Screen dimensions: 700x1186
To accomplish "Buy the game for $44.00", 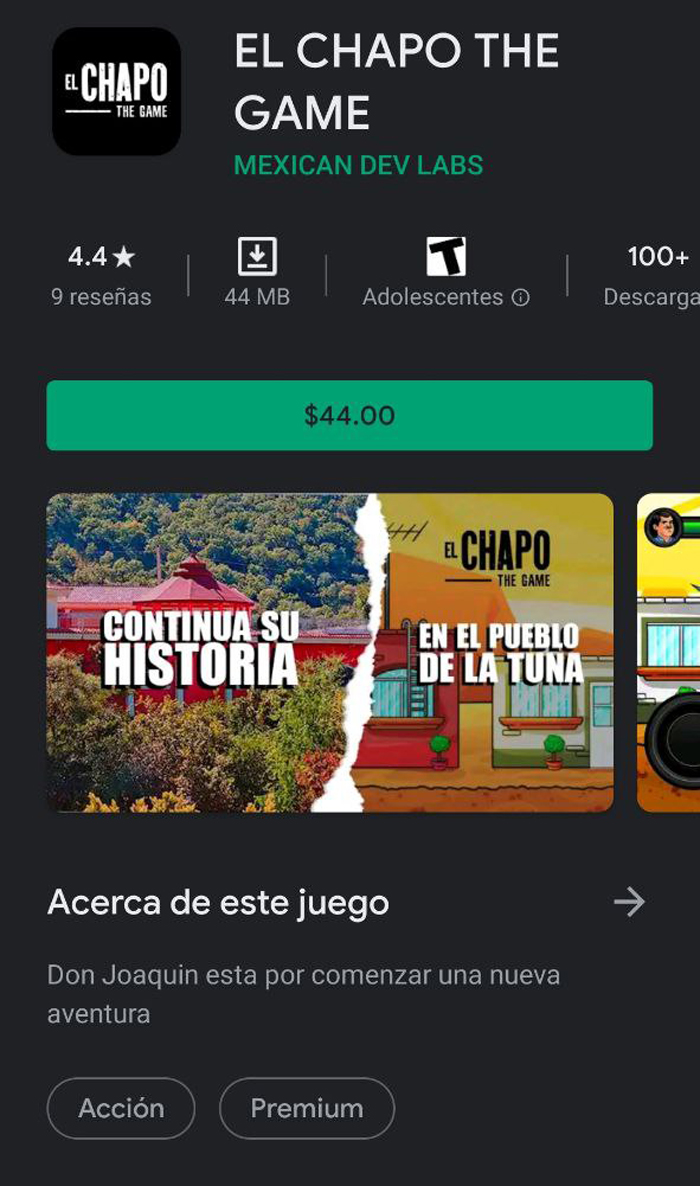I will [x=349, y=415].
